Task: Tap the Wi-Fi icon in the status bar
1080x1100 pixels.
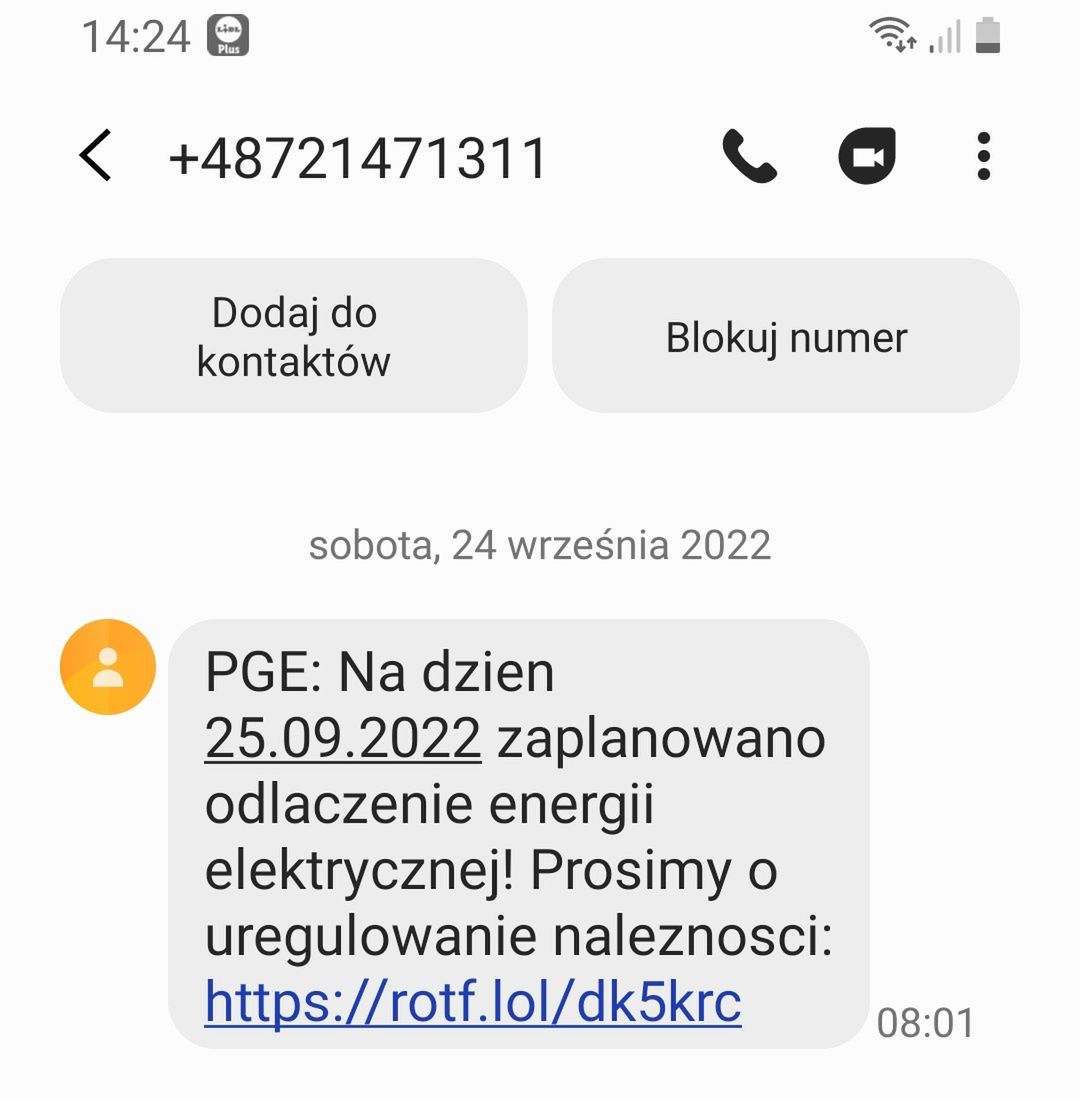Action: [x=890, y=33]
